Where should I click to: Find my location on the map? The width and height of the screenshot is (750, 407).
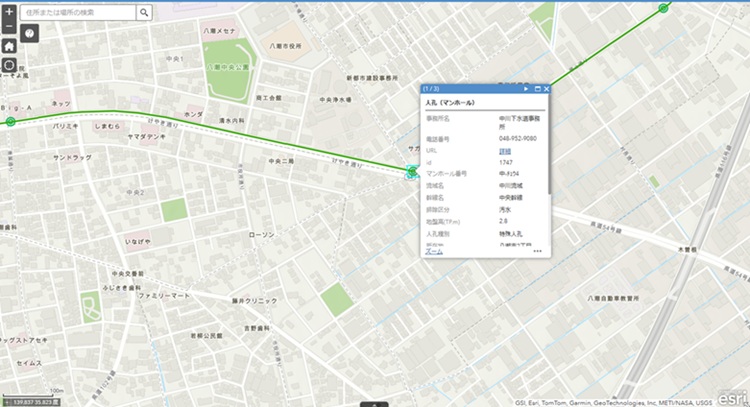click(x=9, y=65)
